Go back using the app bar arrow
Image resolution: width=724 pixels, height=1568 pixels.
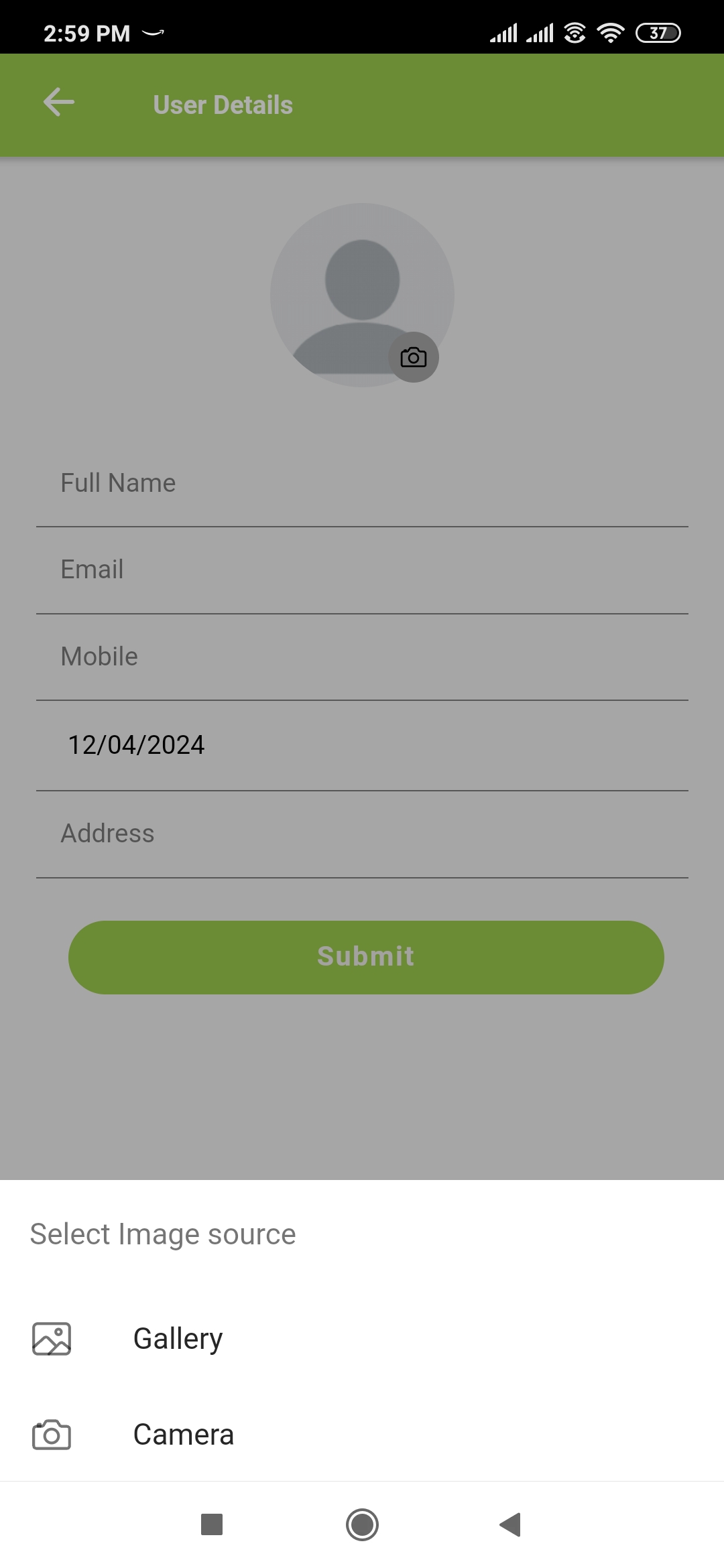59,103
